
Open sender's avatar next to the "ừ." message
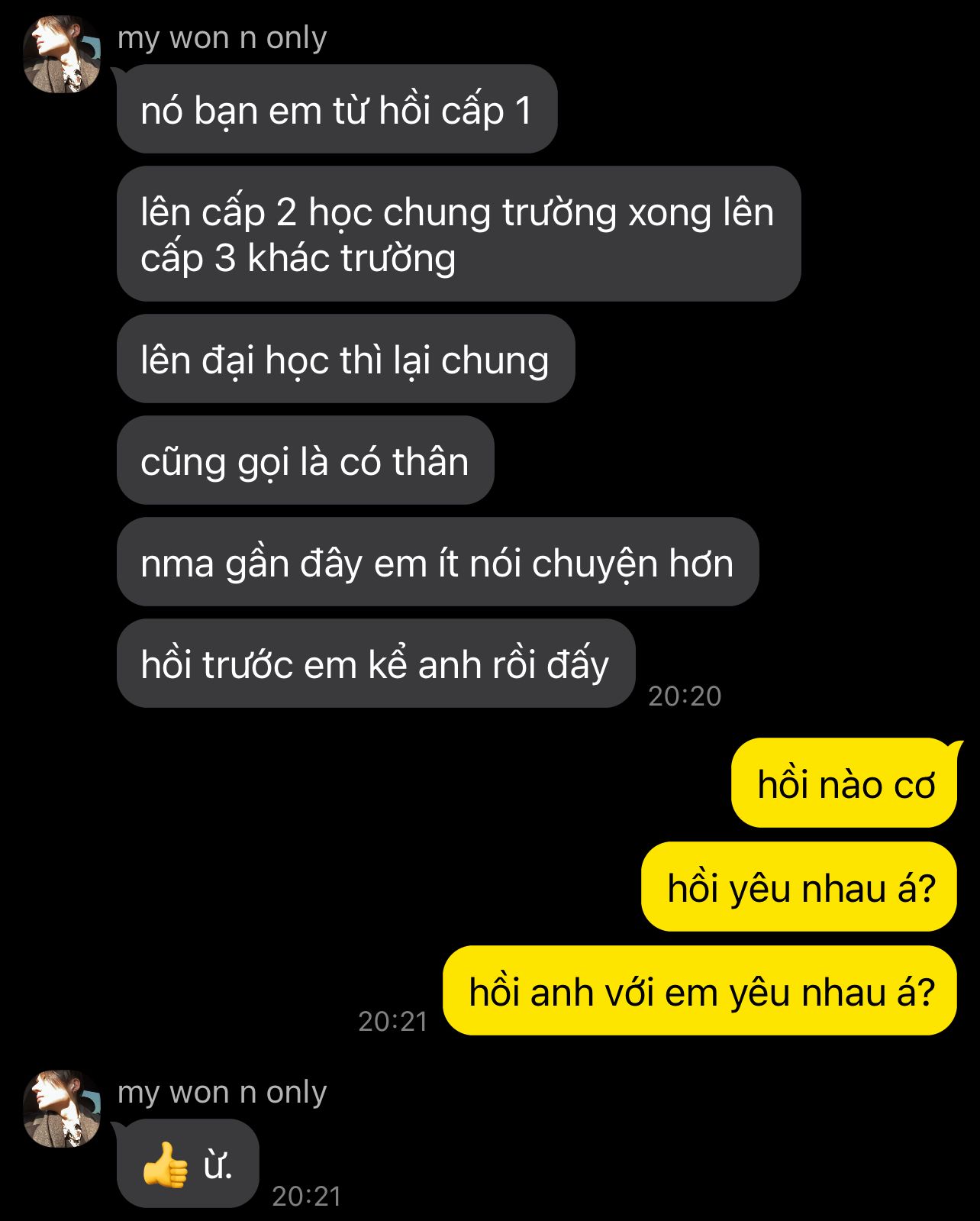click(62, 1109)
